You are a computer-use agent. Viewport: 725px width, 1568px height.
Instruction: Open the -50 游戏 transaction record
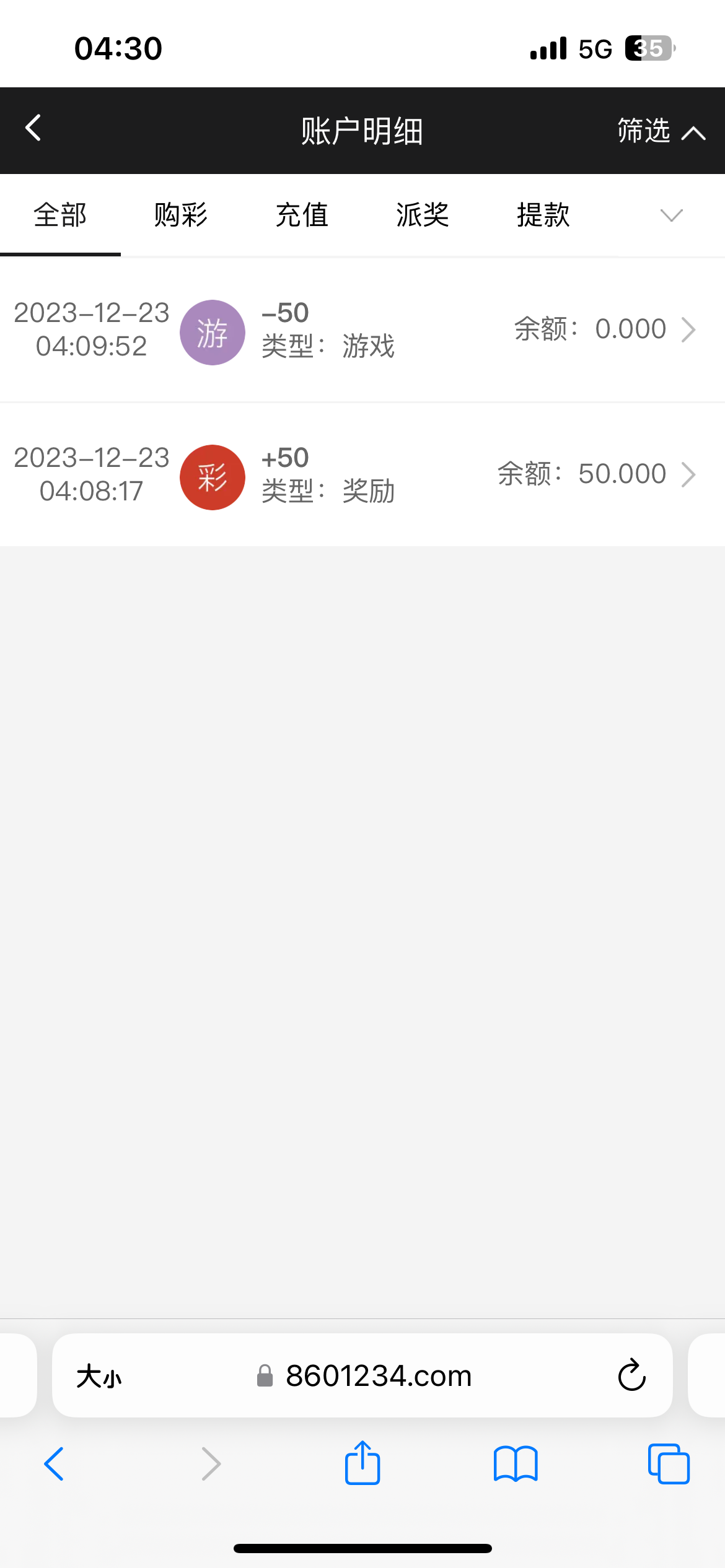[362, 330]
